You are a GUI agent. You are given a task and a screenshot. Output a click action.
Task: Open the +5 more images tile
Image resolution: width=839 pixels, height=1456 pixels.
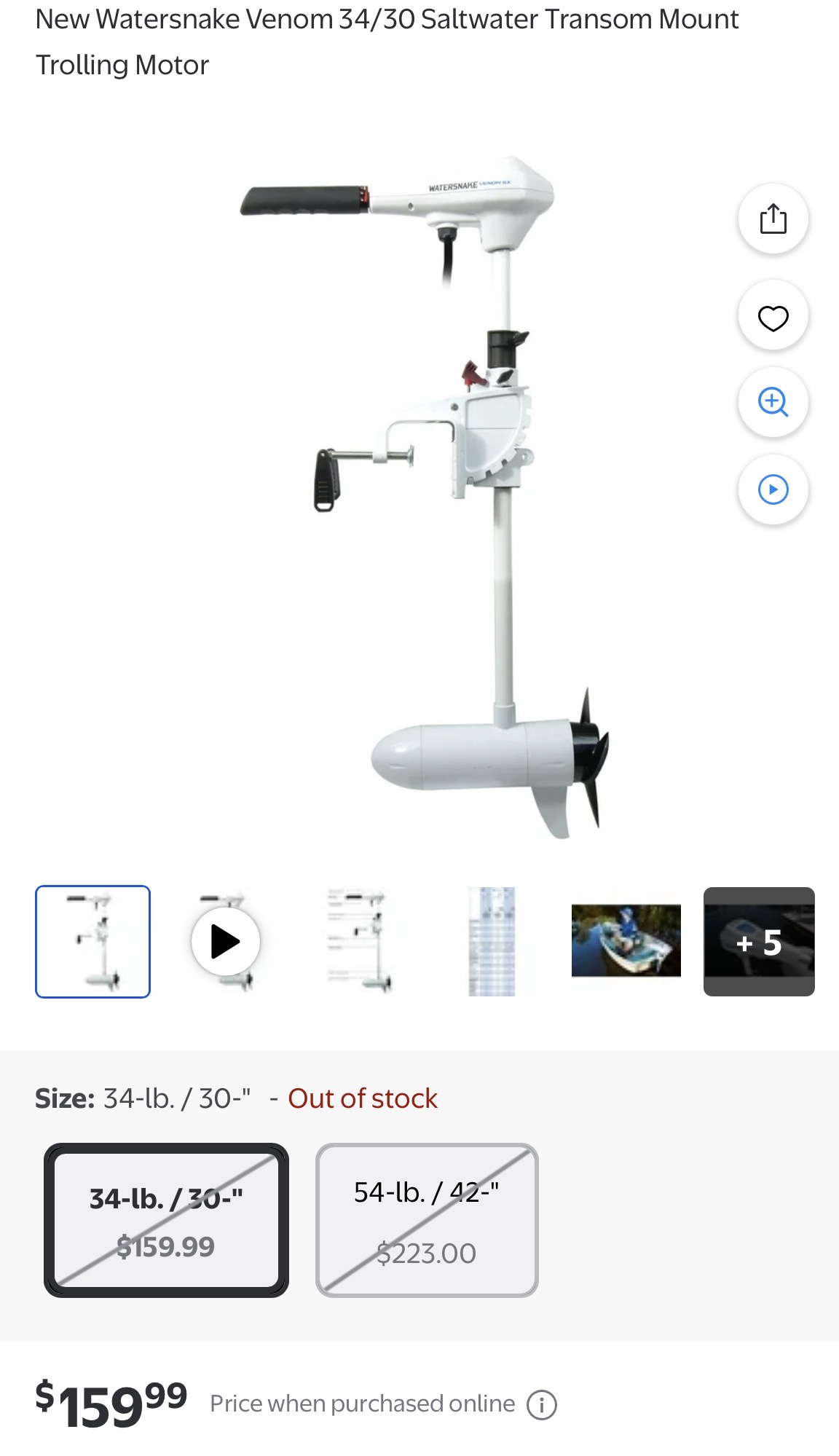tap(759, 941)
